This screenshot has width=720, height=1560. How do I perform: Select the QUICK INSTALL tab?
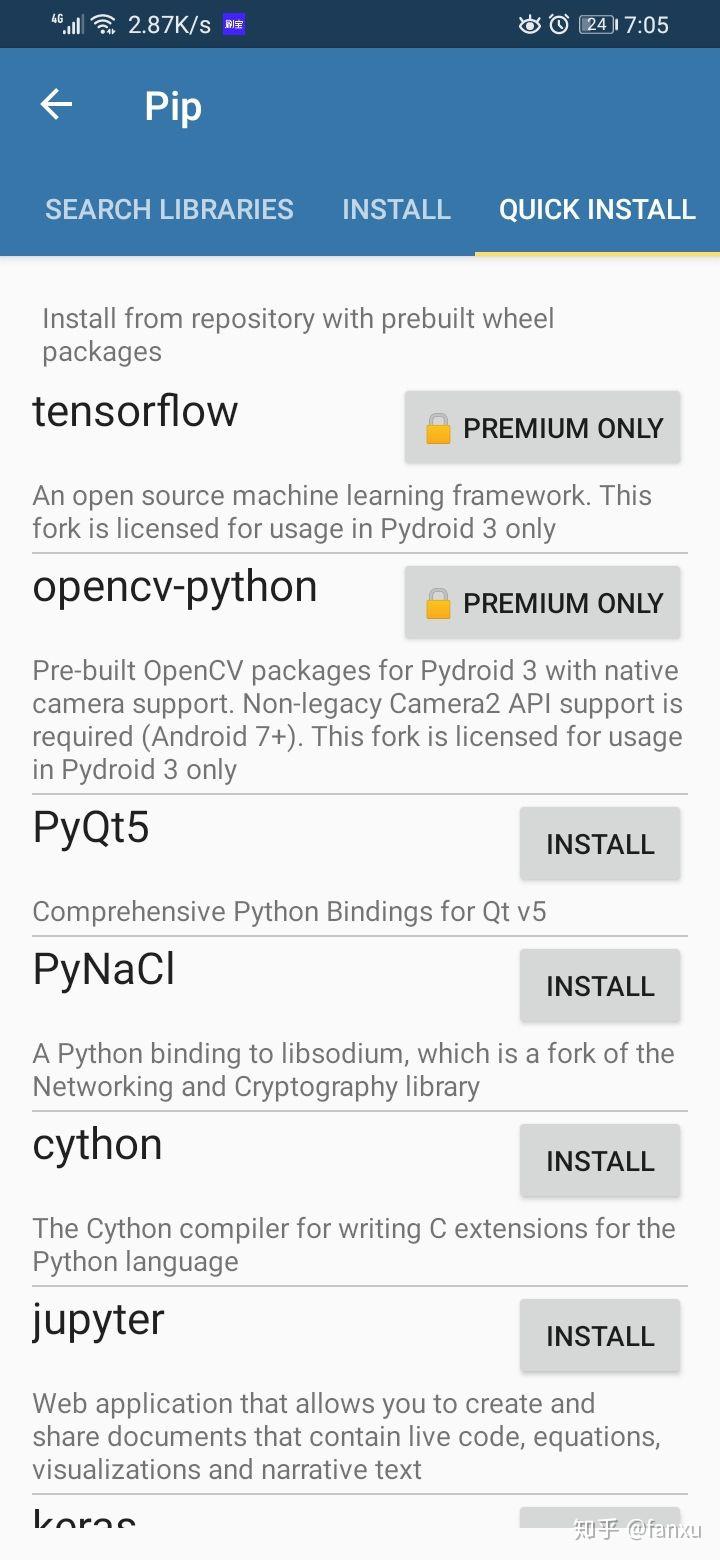click(597, 209)
